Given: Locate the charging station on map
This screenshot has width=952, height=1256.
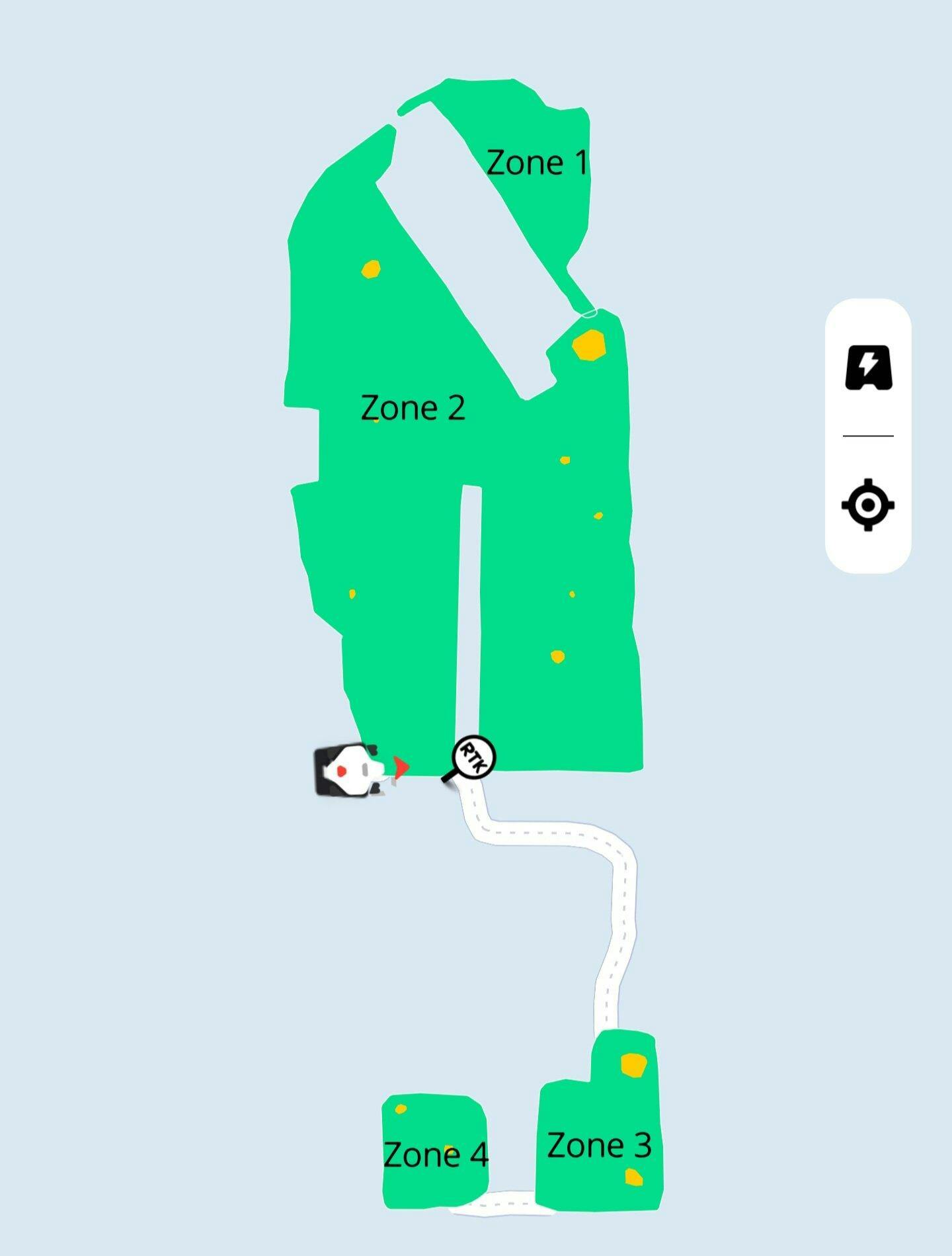Looking at the screenshot, I should click(868, 368).
